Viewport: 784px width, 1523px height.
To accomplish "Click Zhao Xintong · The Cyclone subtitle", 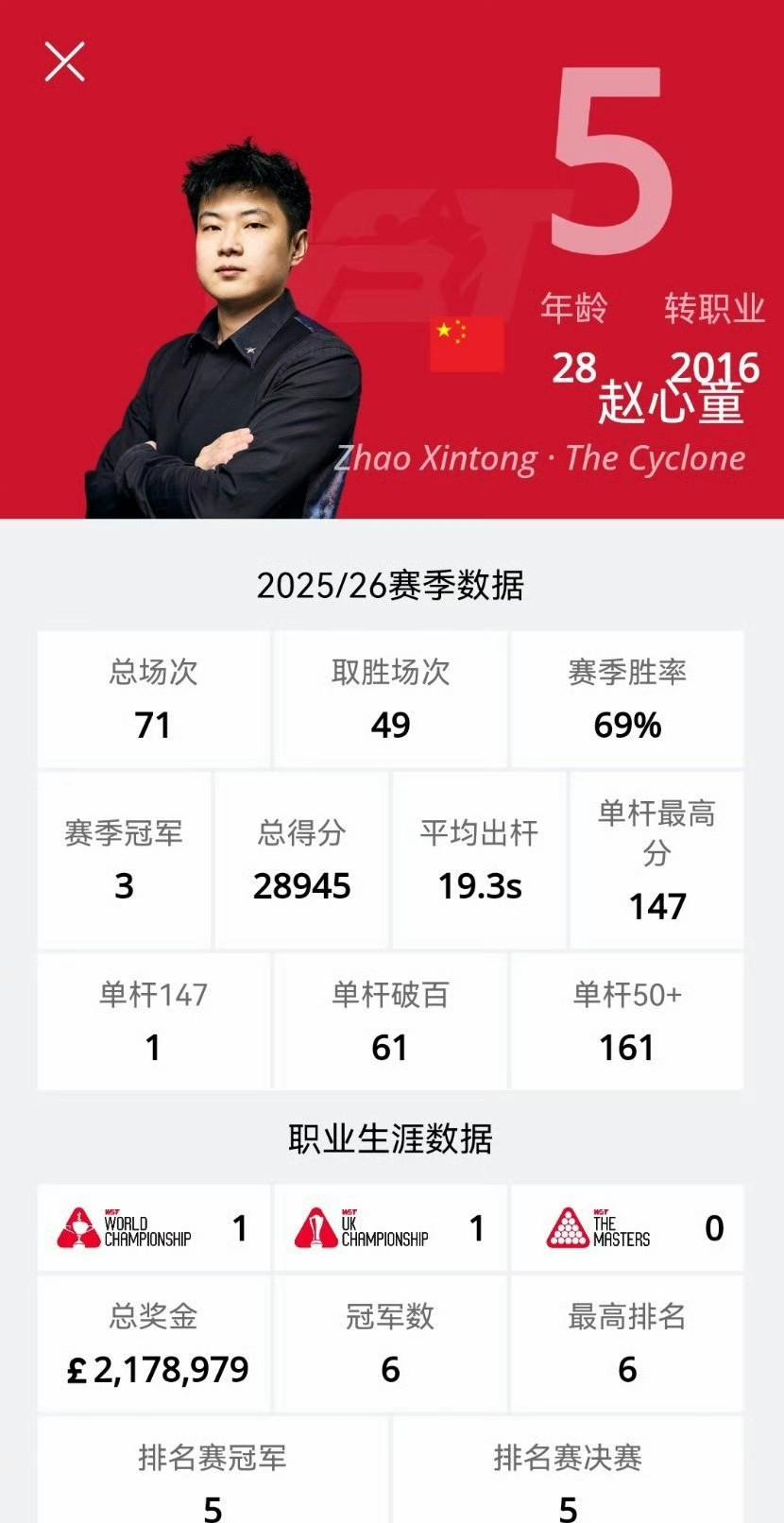I will [541, 458].
